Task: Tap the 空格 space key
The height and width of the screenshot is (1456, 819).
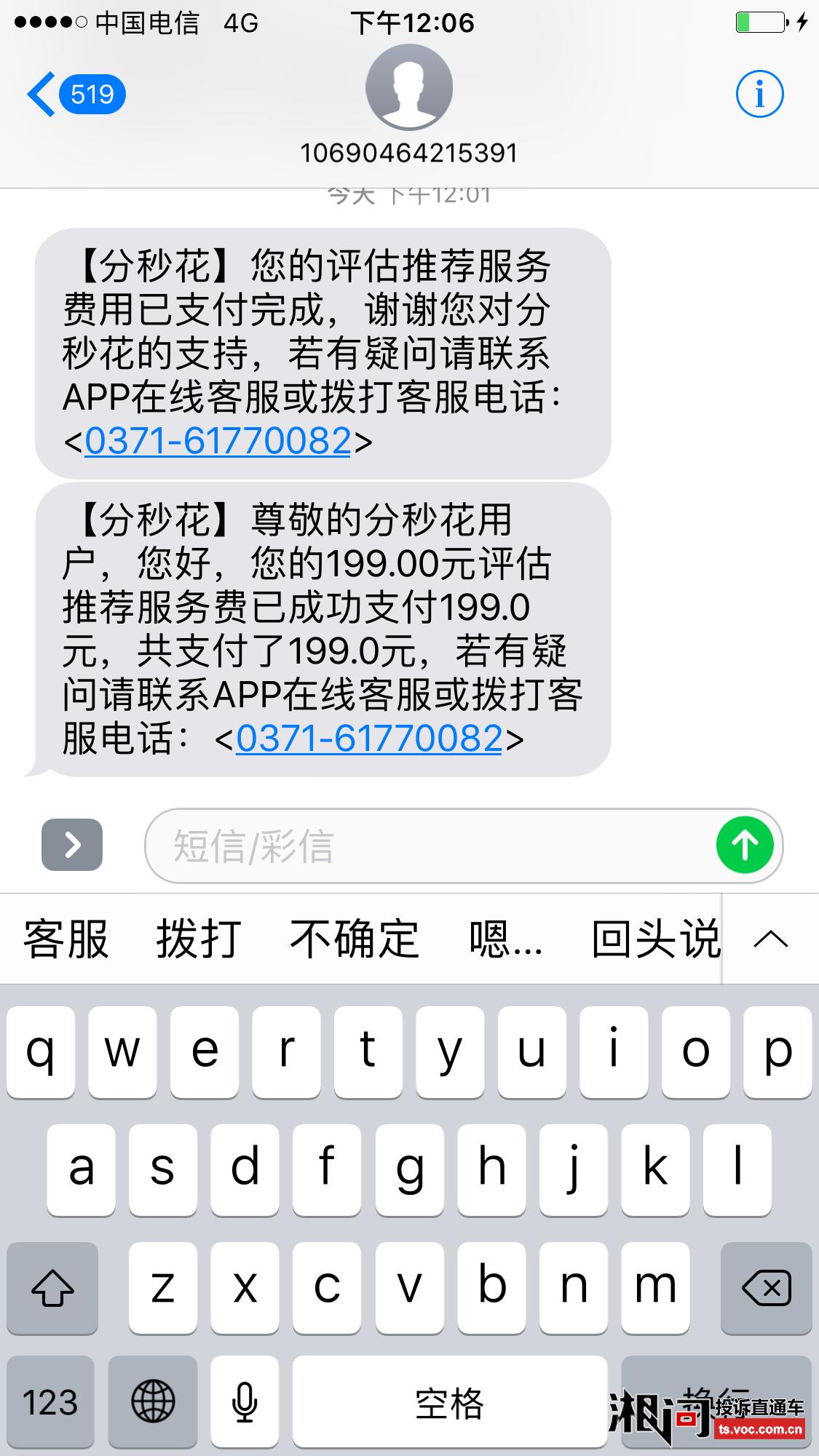Action: 449,1401
